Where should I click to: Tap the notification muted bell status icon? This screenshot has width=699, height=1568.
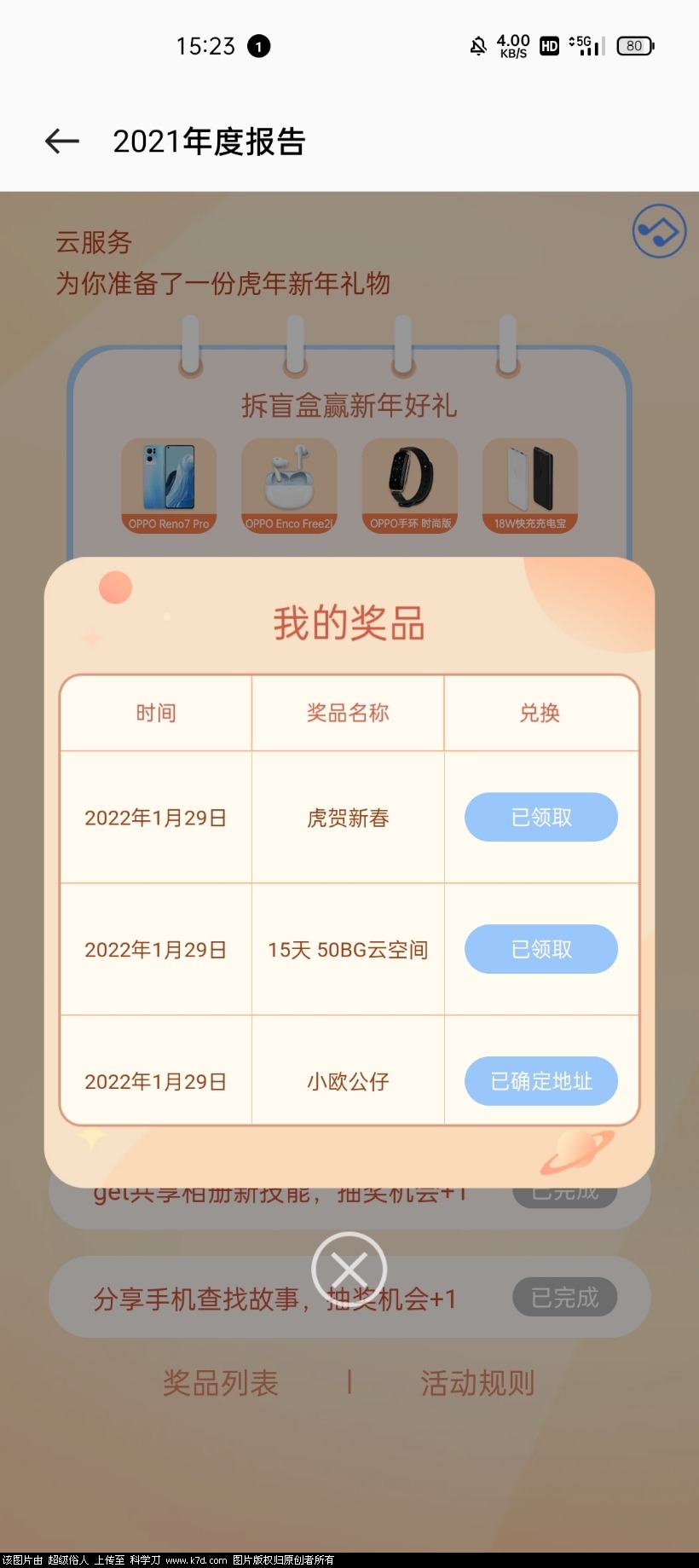coord(478,45)
